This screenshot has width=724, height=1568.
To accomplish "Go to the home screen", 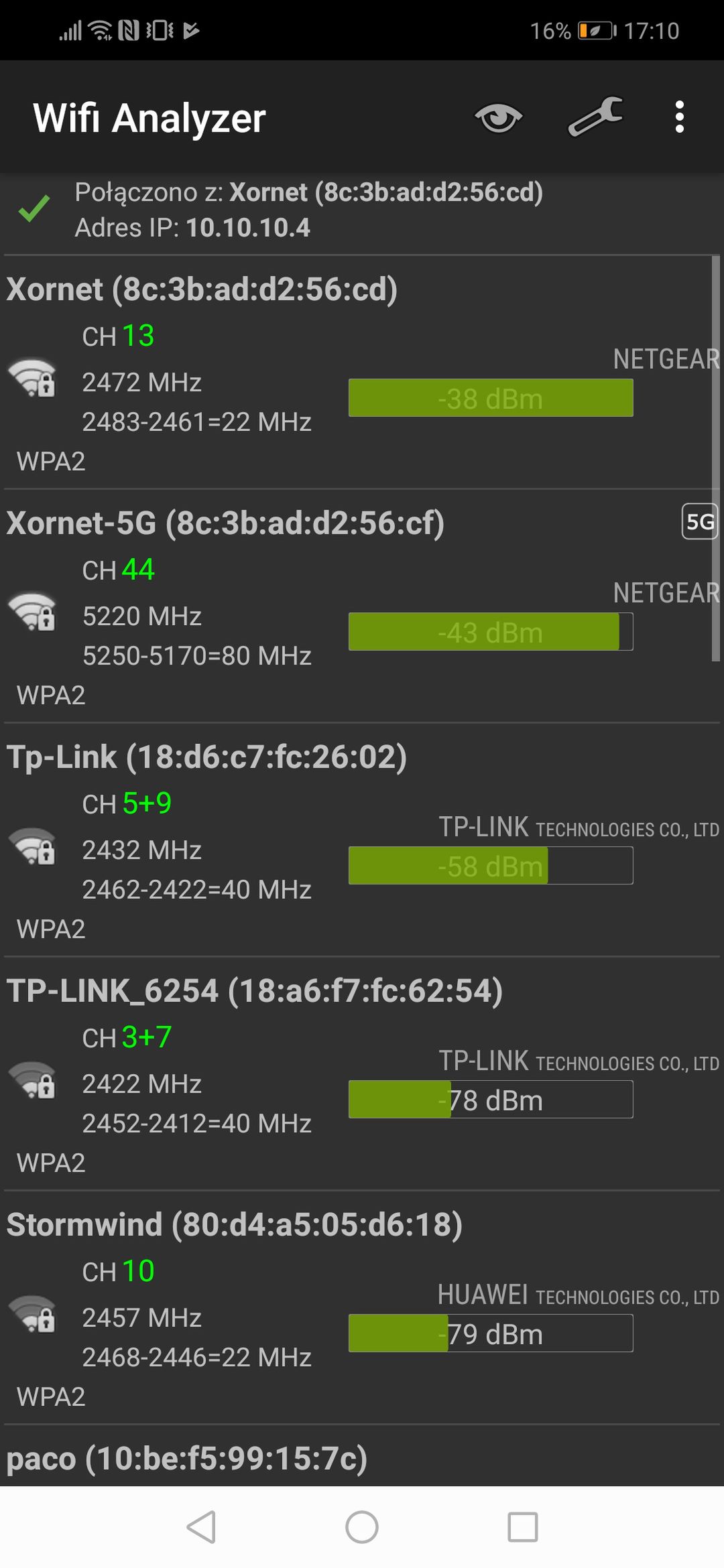I will [362, 1527].
